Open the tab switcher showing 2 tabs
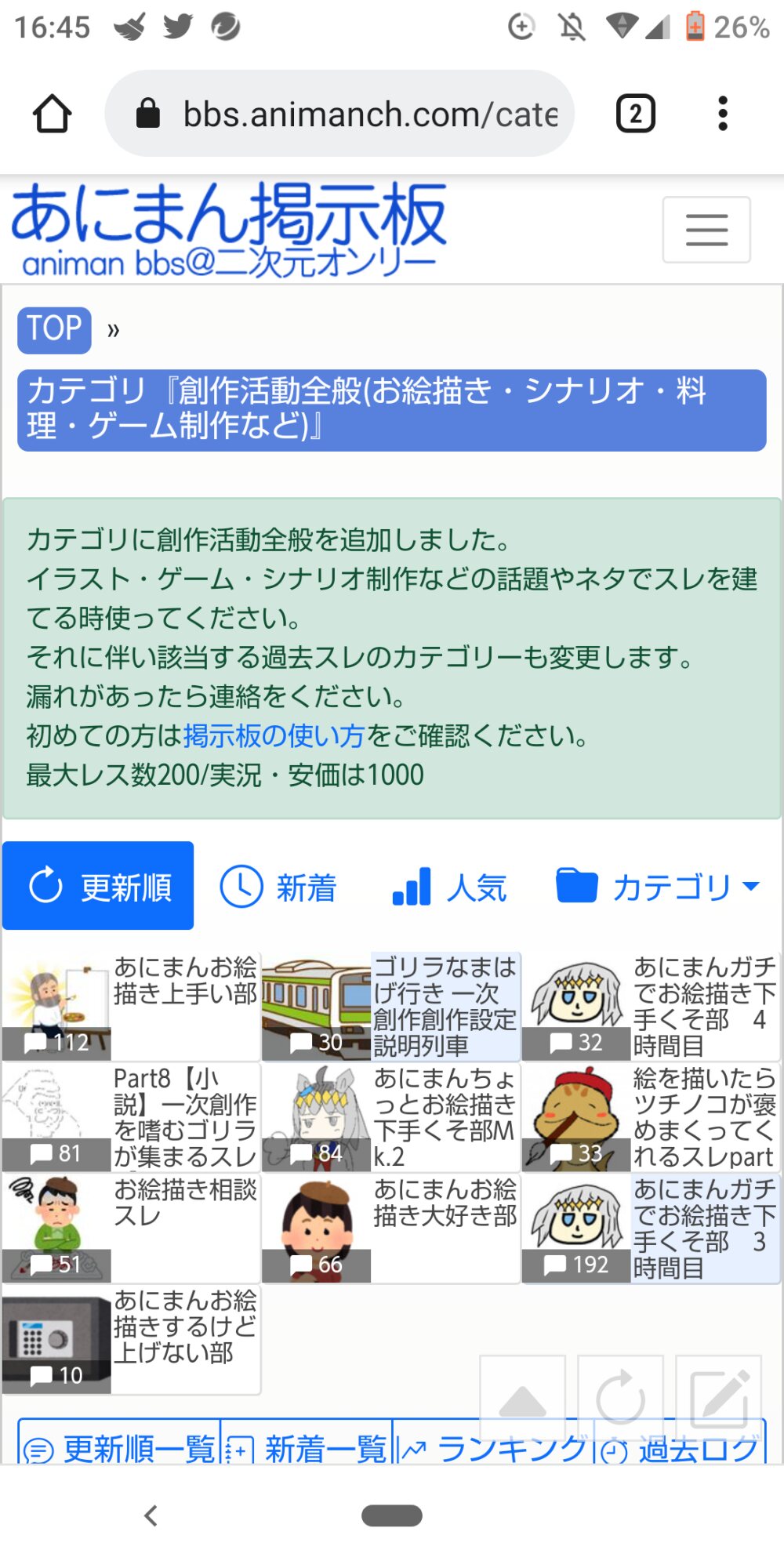Screen dimensions: 784x1568 [x=635, y=114]
